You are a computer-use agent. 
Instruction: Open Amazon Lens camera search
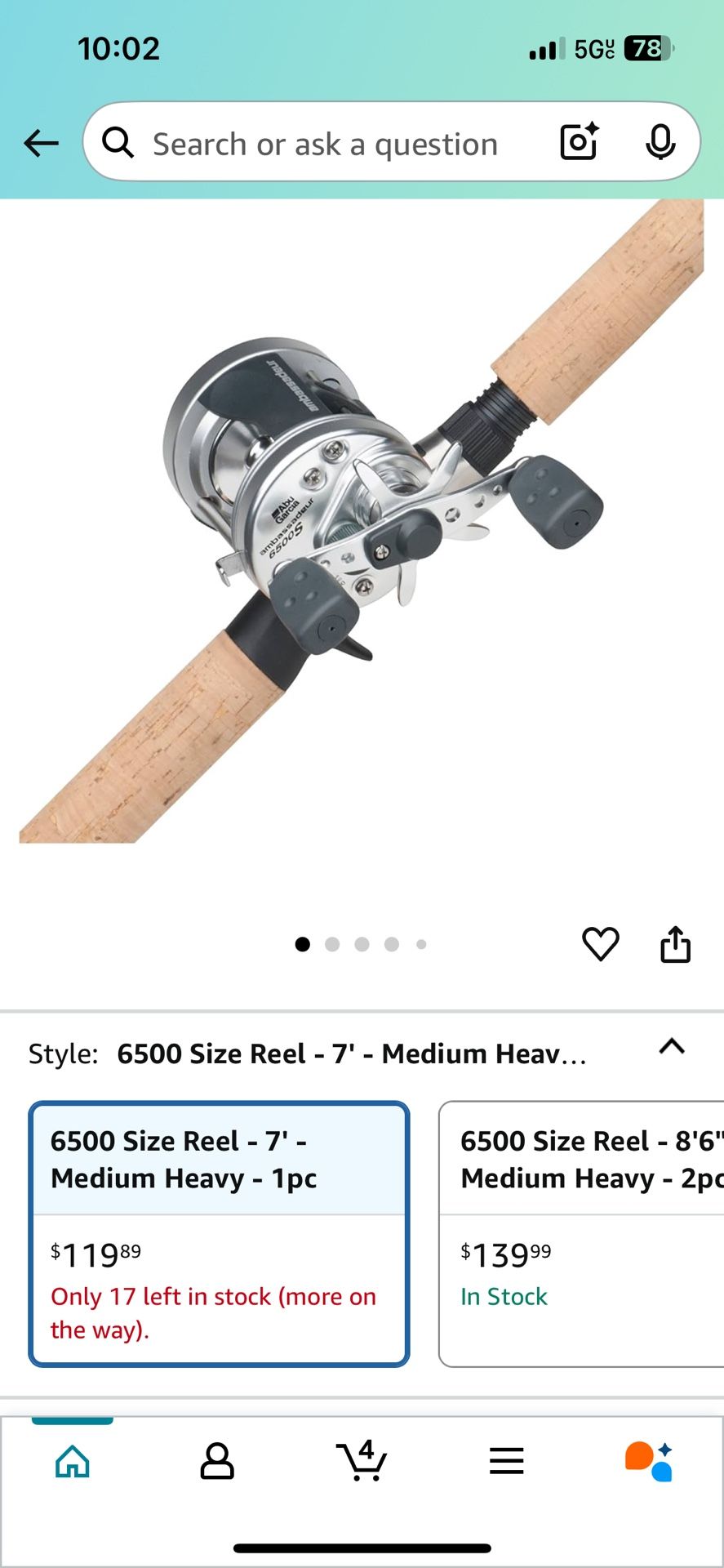click(x=578, y=143)
